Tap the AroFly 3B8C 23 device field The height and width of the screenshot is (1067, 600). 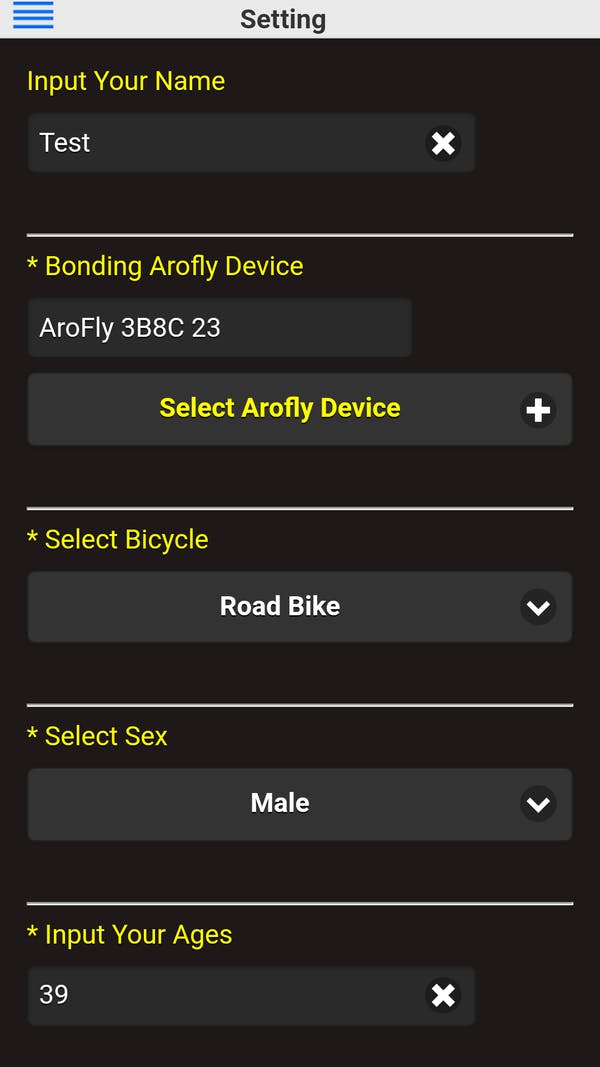coord(220,327)
